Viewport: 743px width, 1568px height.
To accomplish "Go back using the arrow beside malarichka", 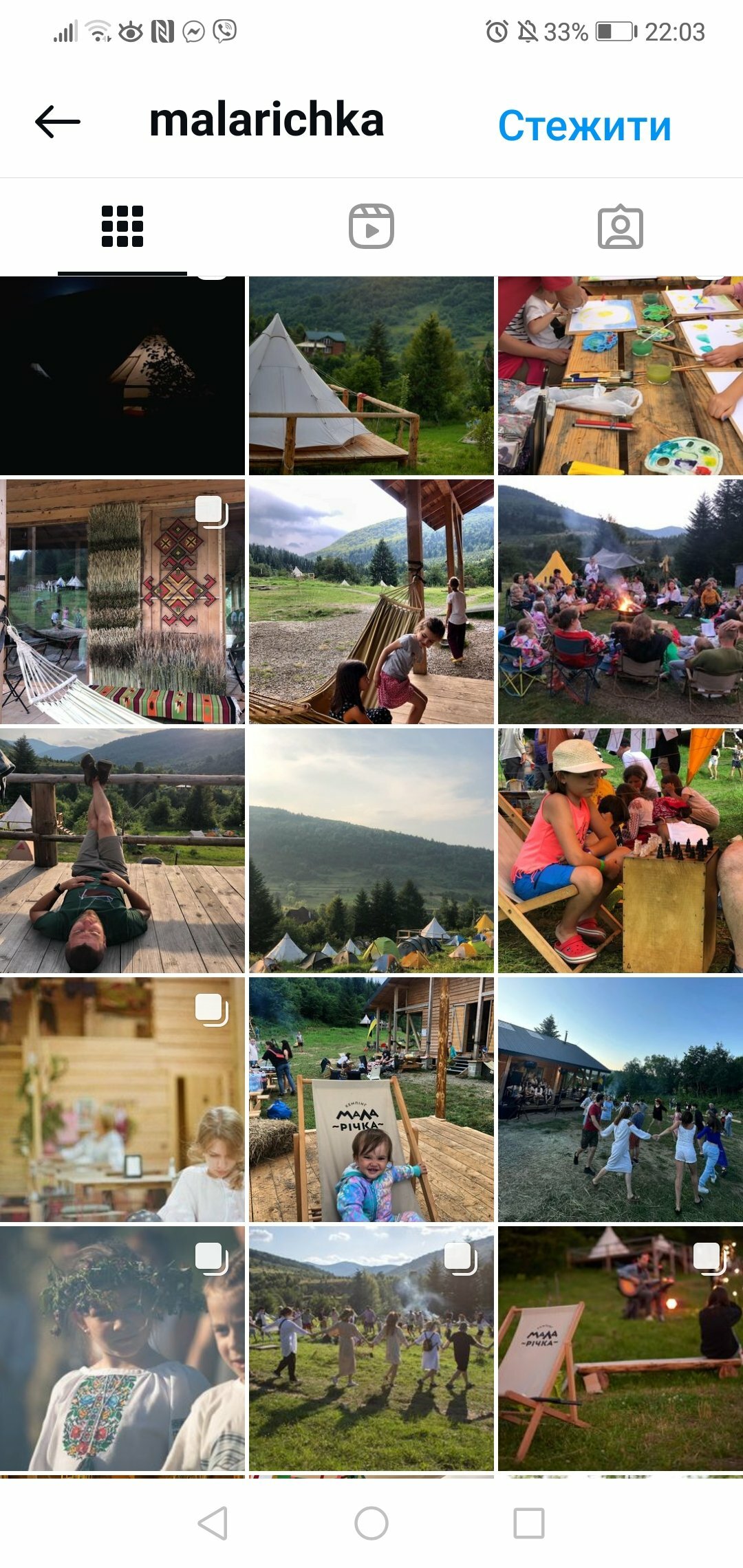I will [x=58, y=122].
